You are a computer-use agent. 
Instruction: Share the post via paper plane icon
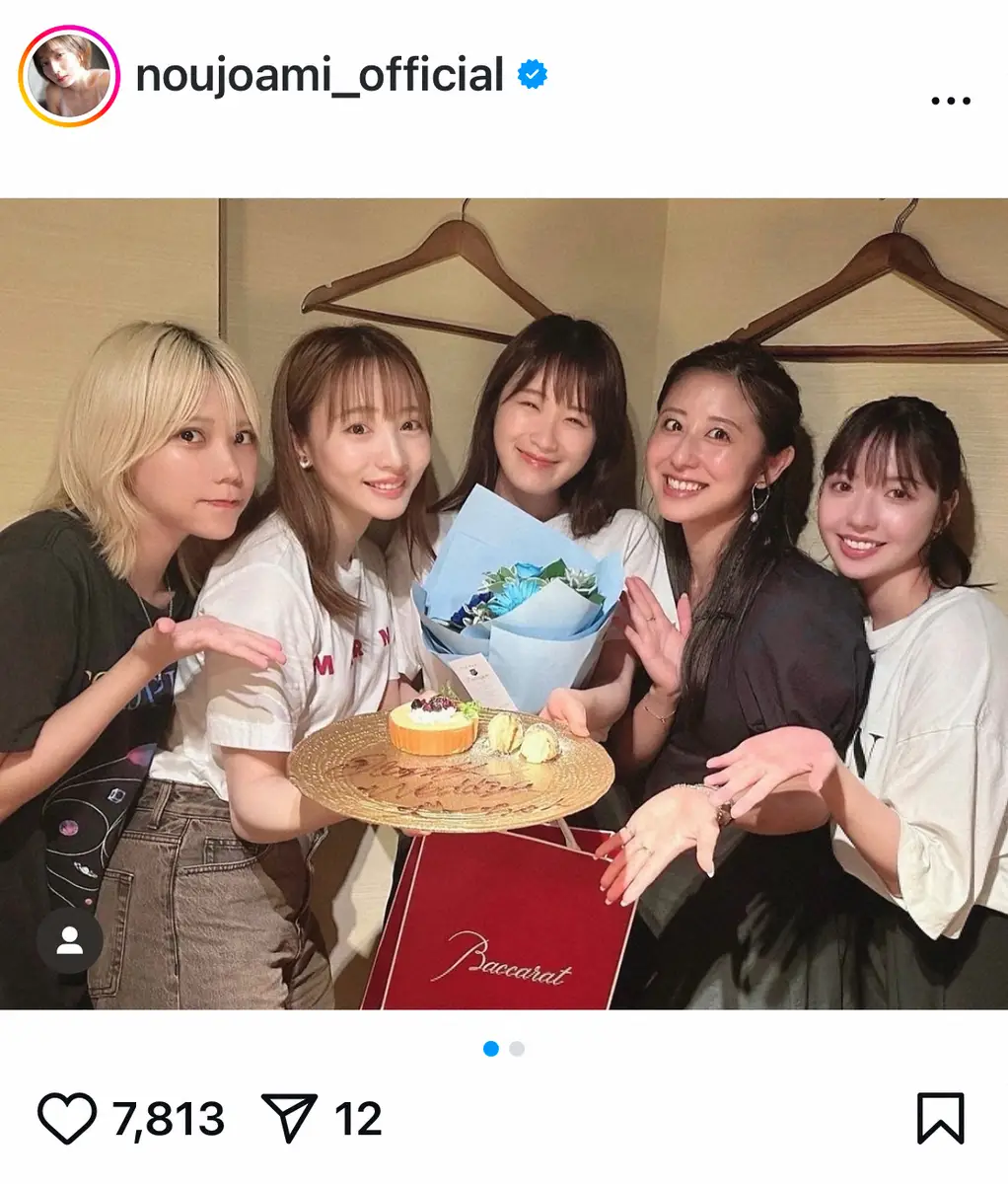point(290,1119)
